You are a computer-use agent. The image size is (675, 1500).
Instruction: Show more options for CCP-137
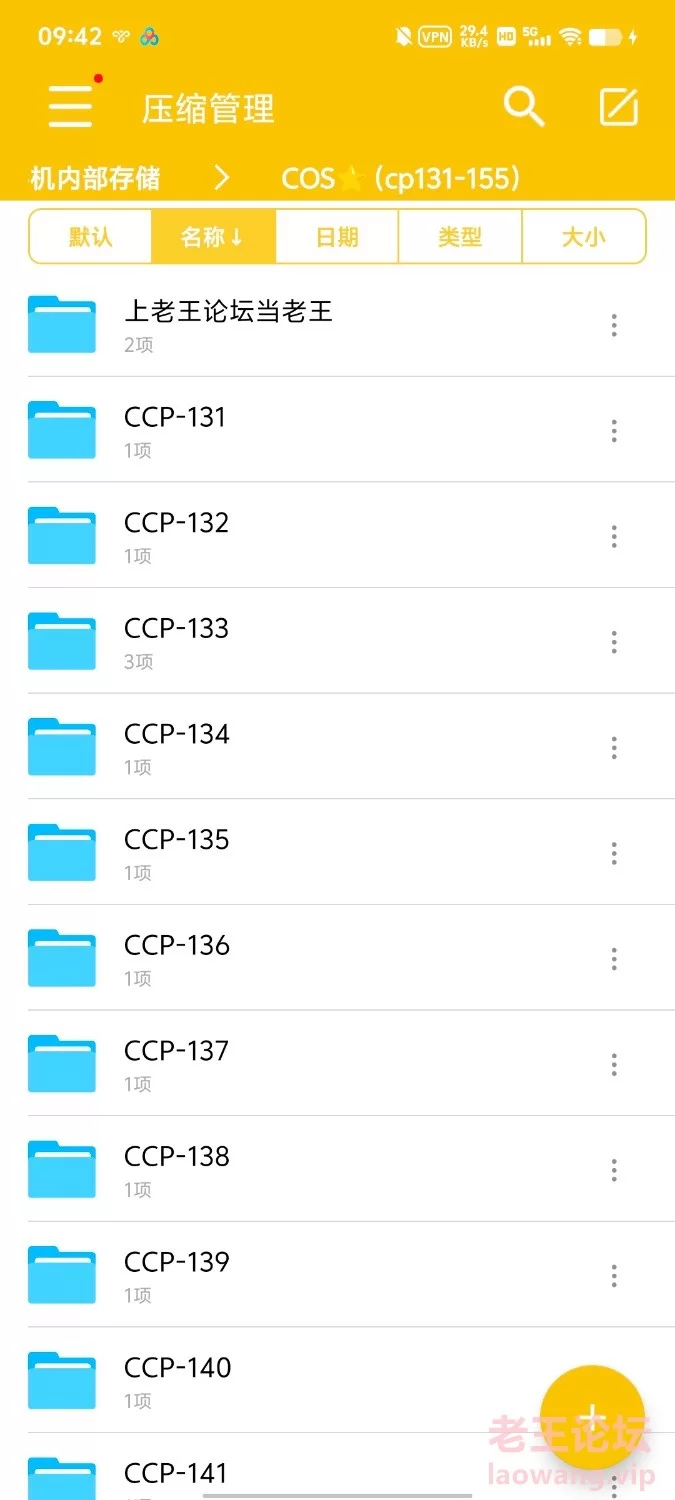point(614,1064)
